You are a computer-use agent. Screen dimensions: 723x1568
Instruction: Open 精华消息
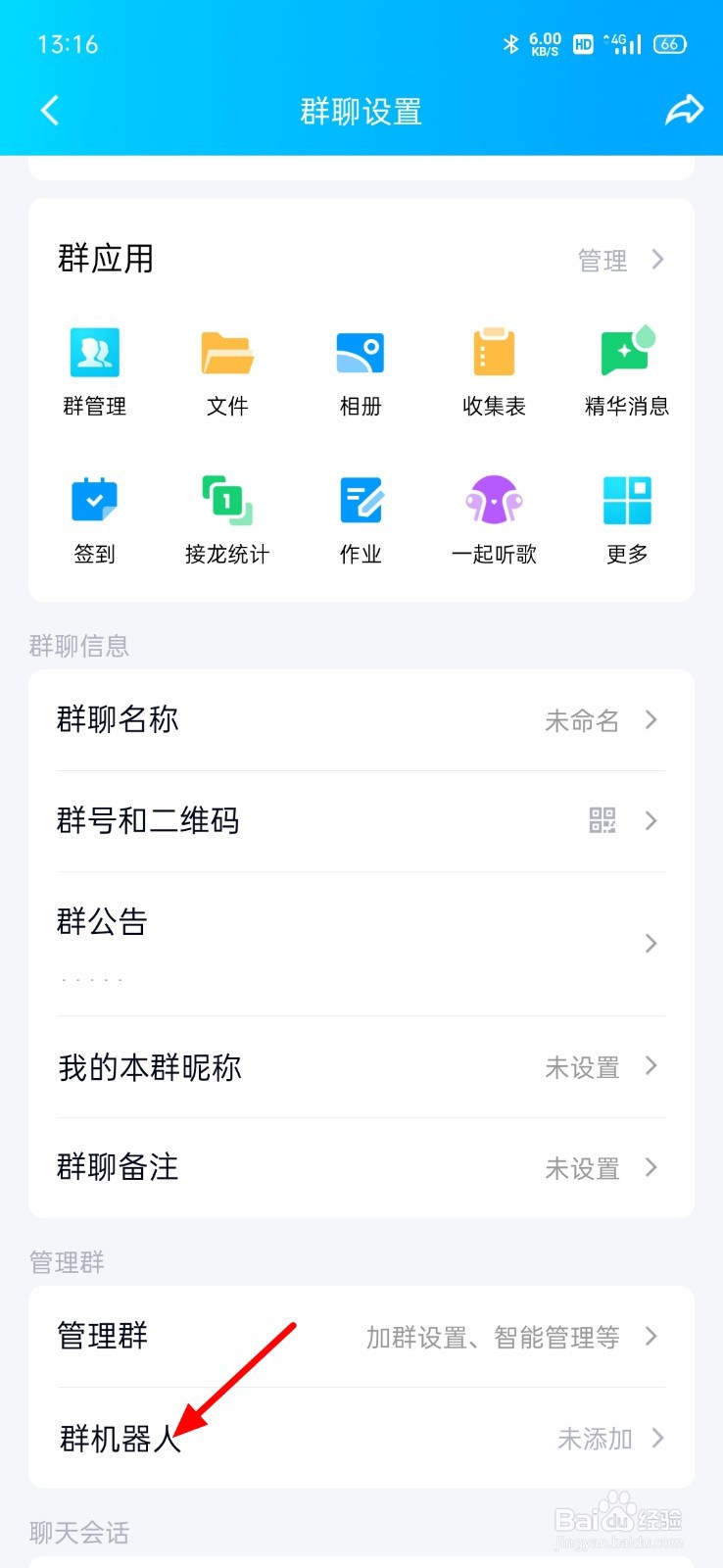click(627, 372)
